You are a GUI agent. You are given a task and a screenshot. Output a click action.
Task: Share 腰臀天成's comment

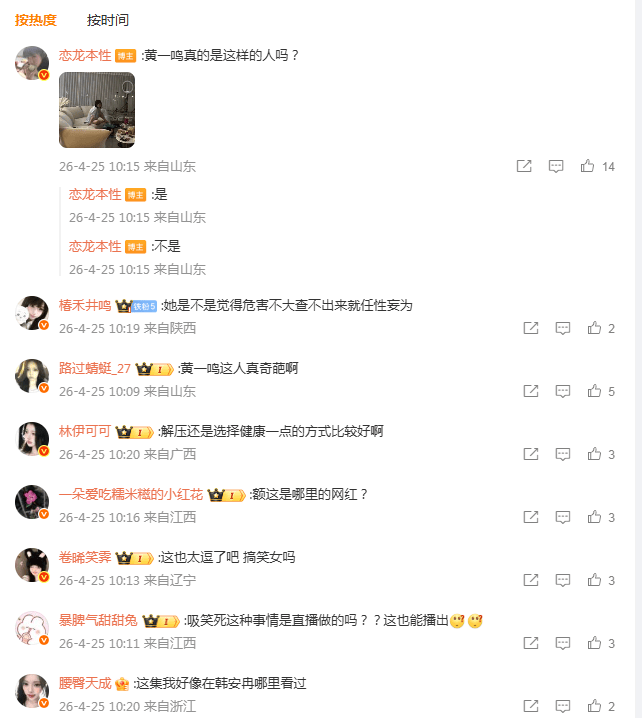[x=531, y=706]
